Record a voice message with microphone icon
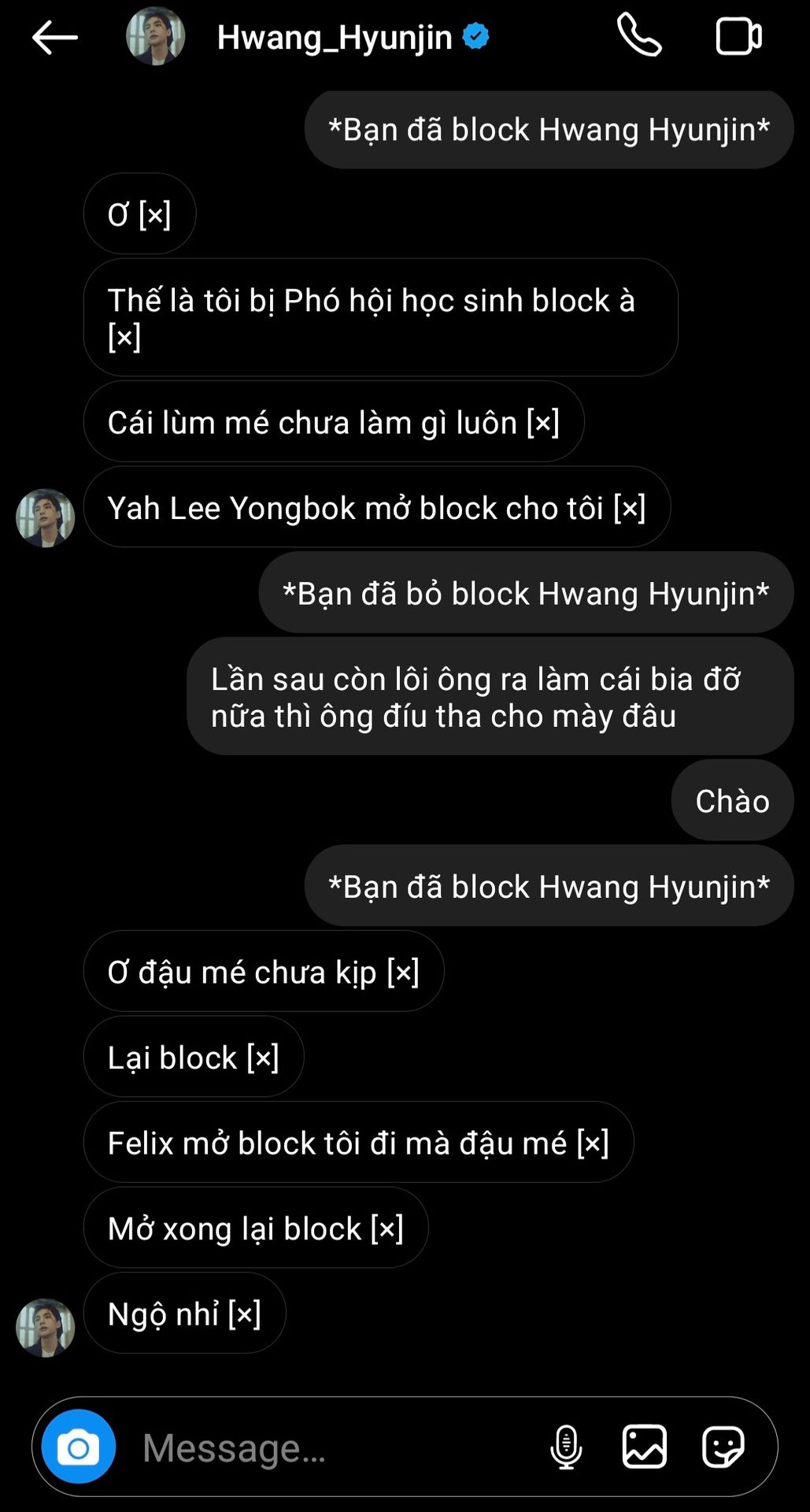810x1512 pixels. tap(566, 1447)
